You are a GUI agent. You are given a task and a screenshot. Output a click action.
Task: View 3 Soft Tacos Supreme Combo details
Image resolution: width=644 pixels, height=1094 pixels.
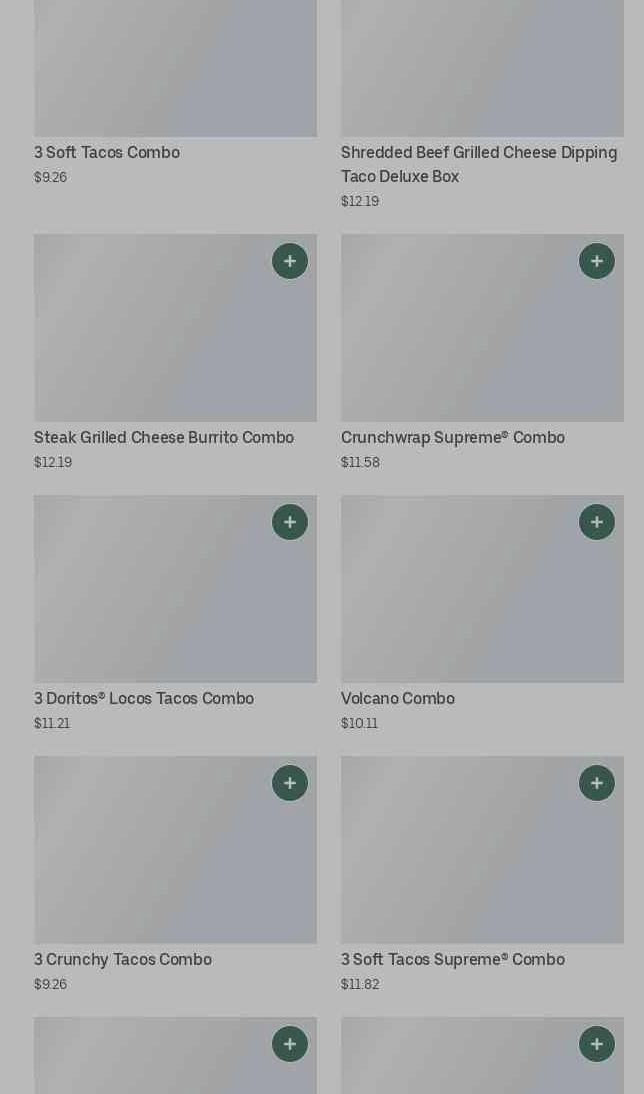(x=452, y=960)
